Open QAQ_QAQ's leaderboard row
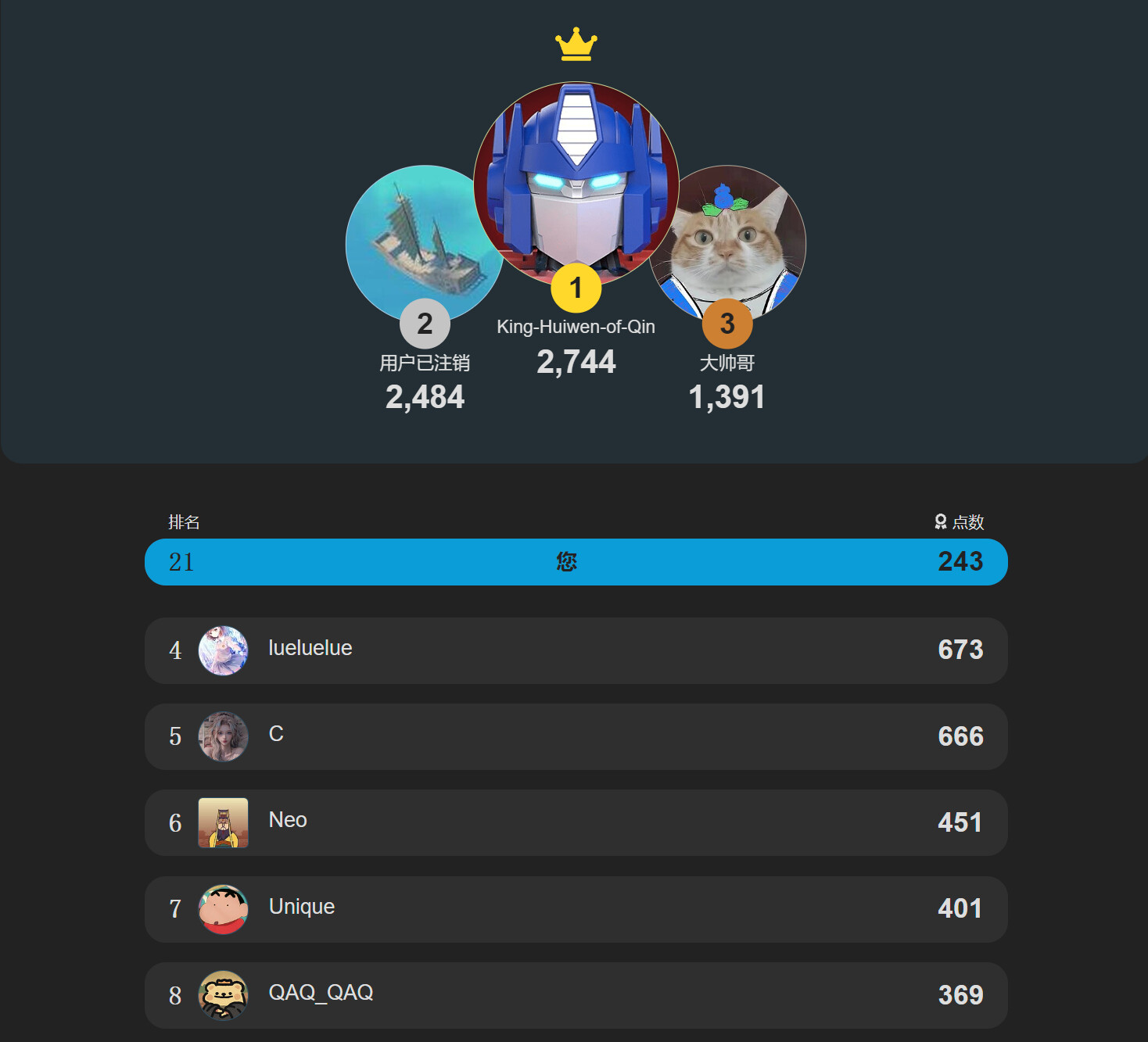1148x1042 pixels. (x=576, y=995)
